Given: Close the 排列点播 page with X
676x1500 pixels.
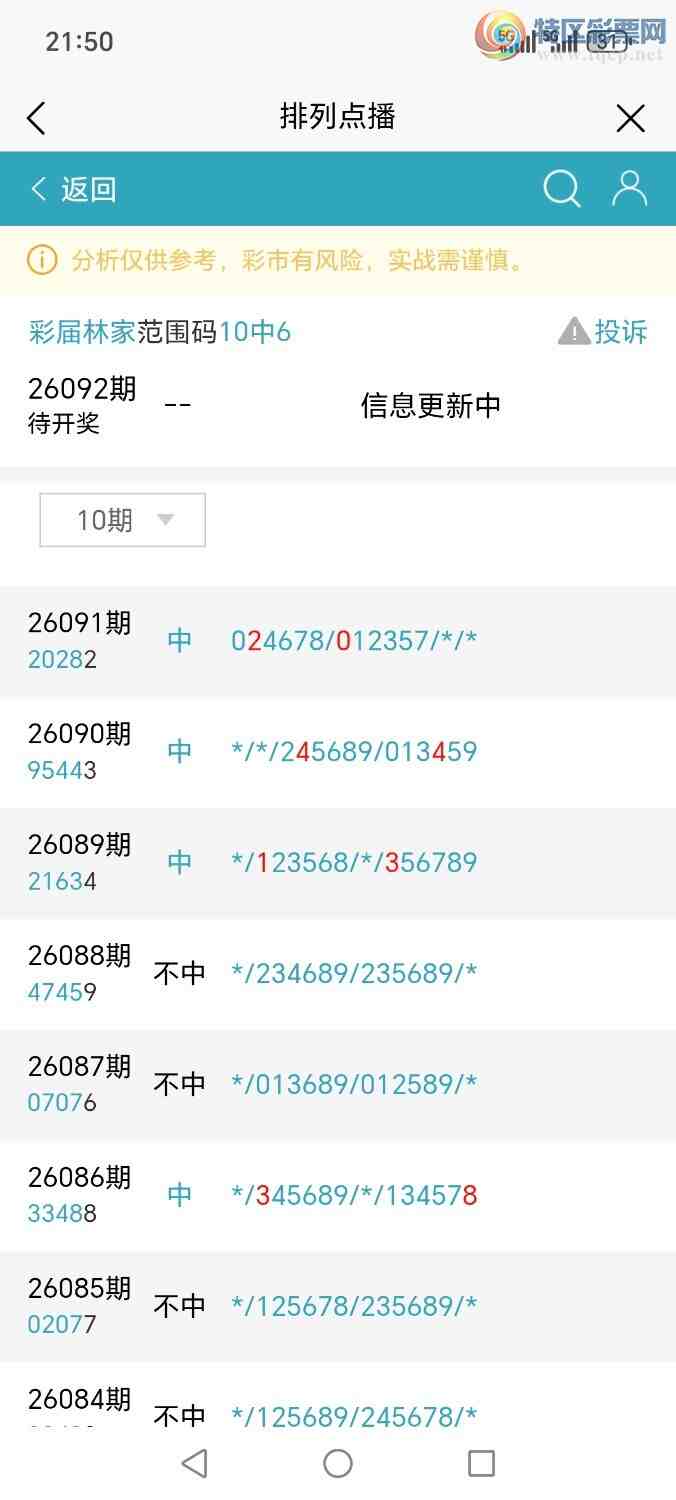Looking at the screenshot, I should click(x=630, y=119).
